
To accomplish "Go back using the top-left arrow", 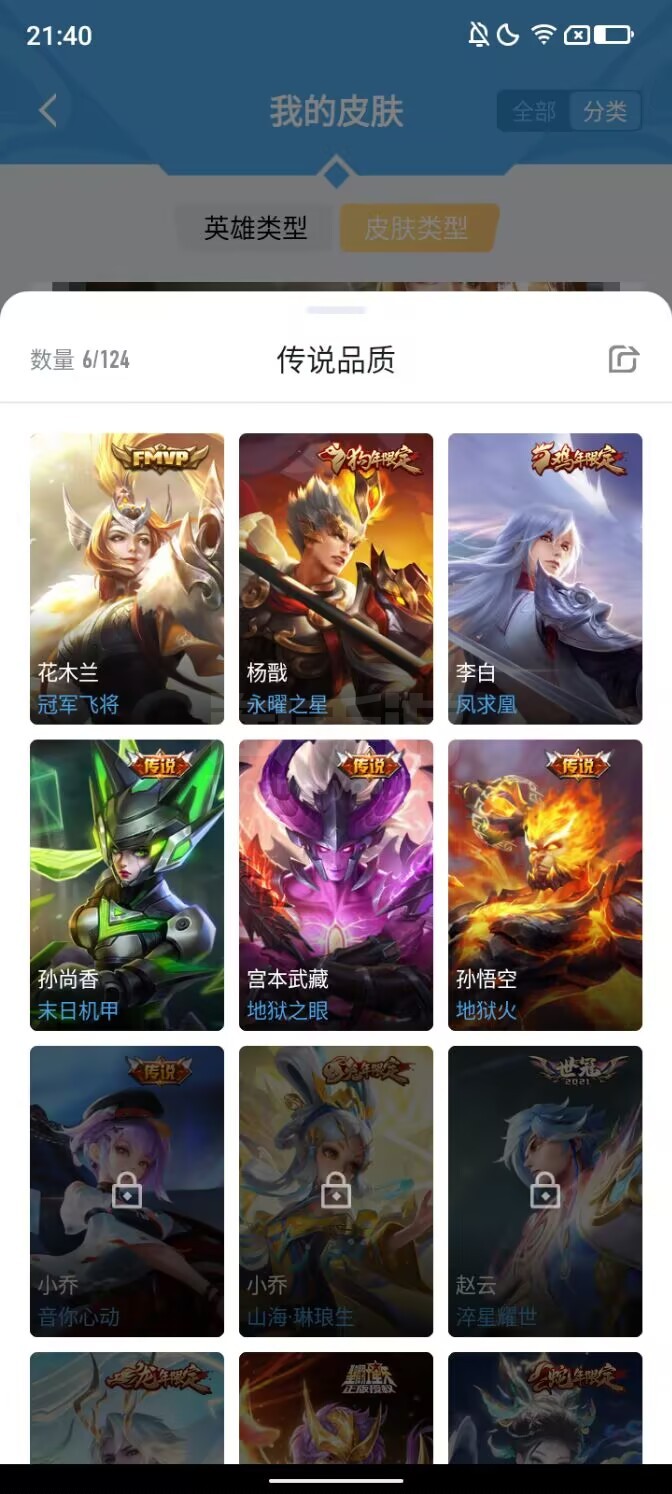I will click(x=48, y=110).
